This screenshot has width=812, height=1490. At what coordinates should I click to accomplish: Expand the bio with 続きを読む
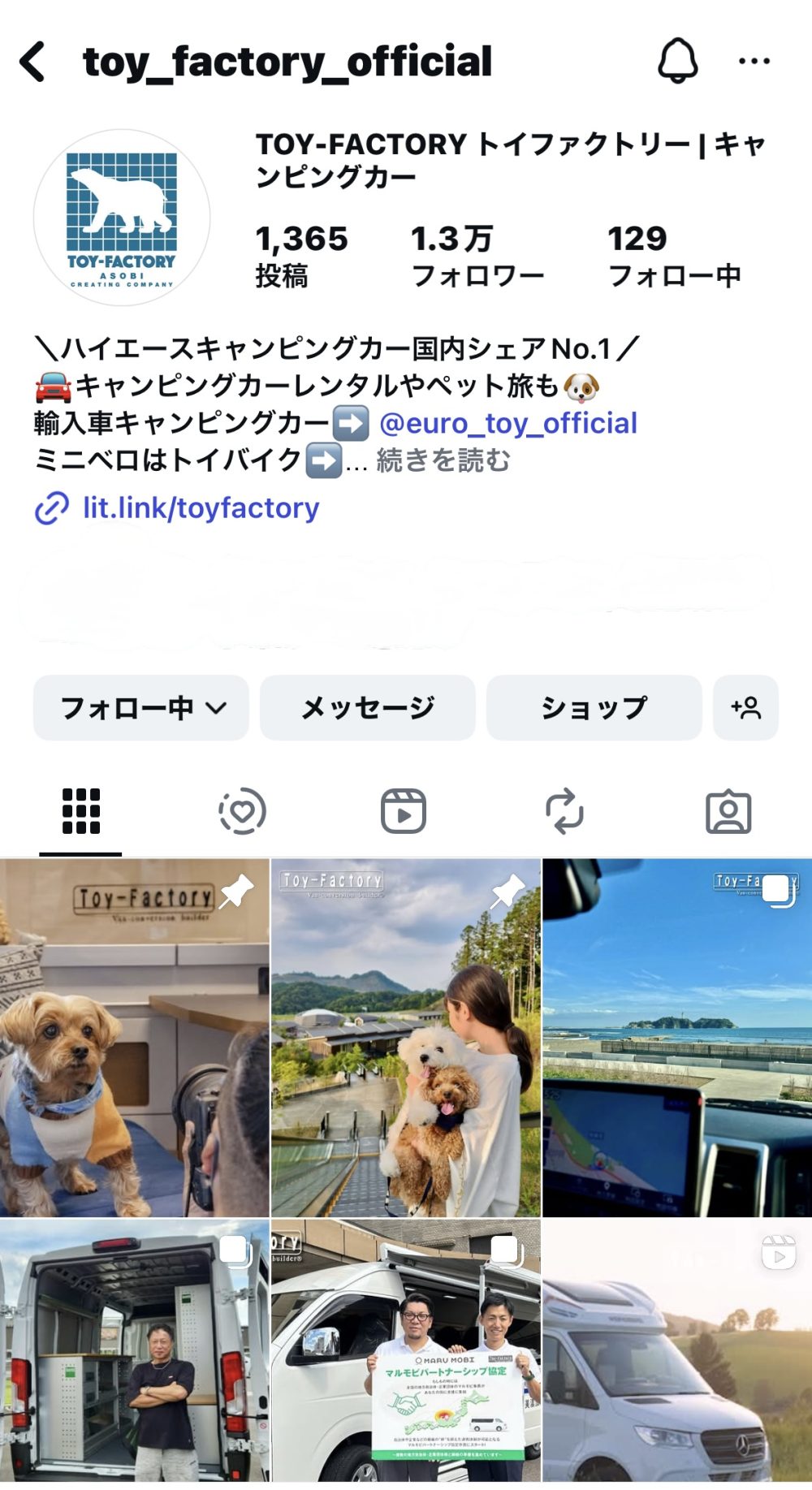443,460
